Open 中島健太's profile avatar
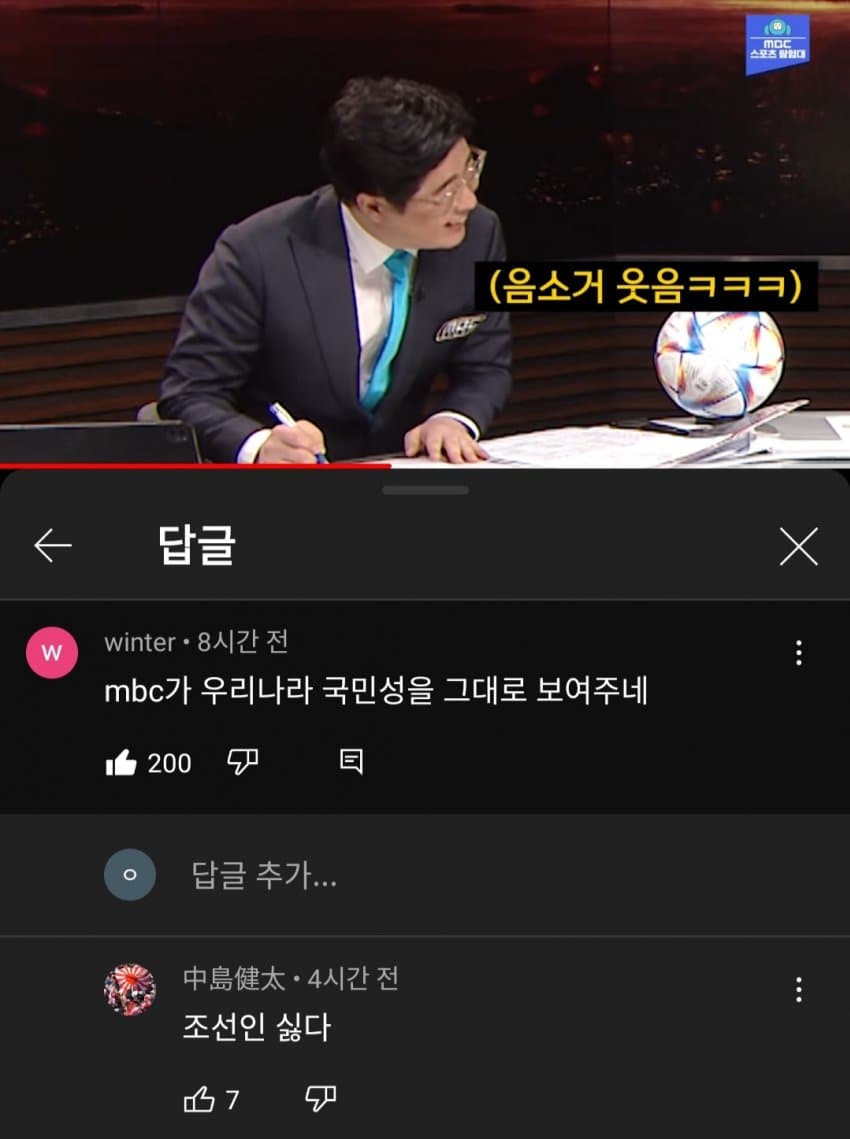Viewport: 850px width, 1139px height. [130, 990]
